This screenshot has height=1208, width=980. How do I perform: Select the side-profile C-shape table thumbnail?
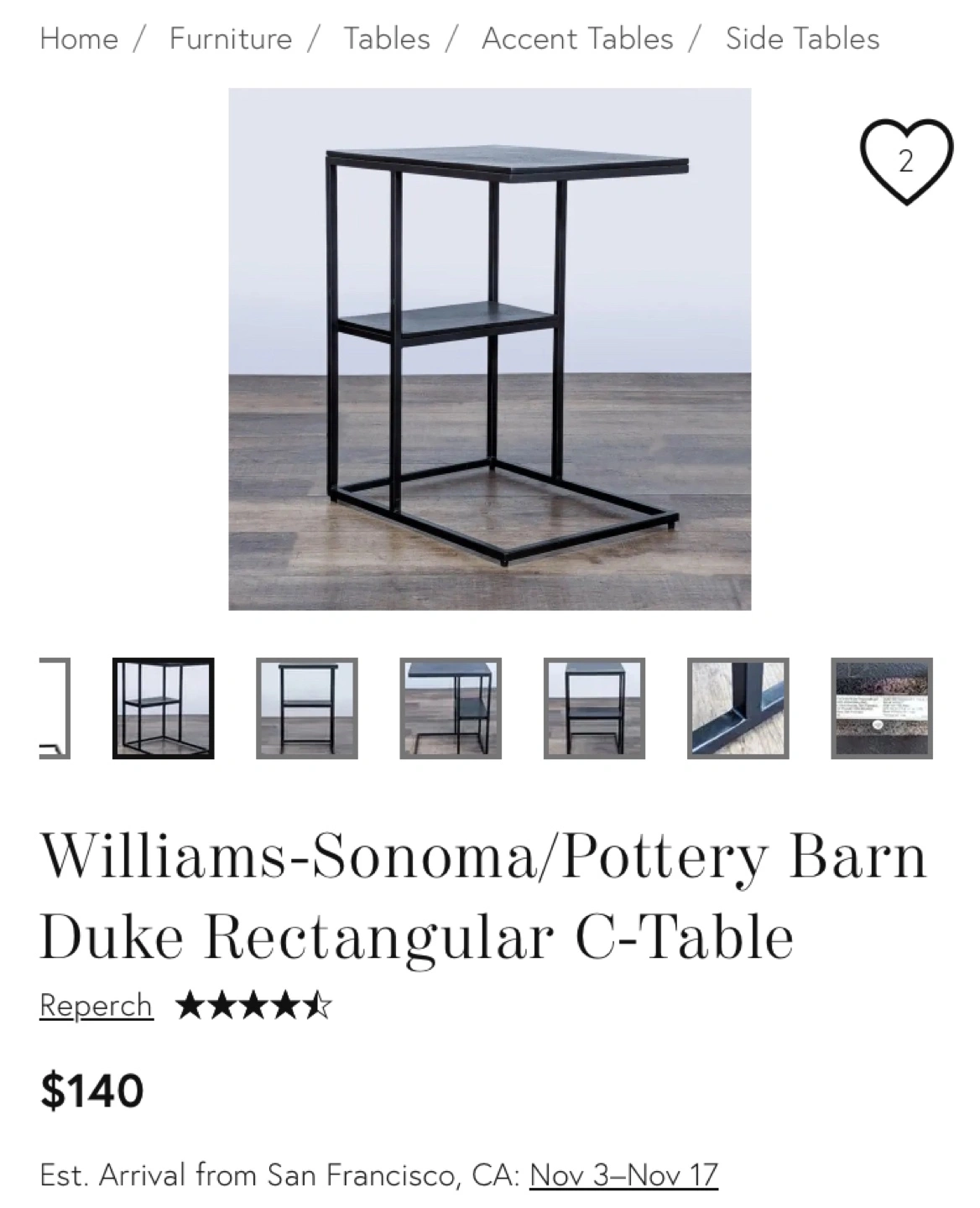451,709
